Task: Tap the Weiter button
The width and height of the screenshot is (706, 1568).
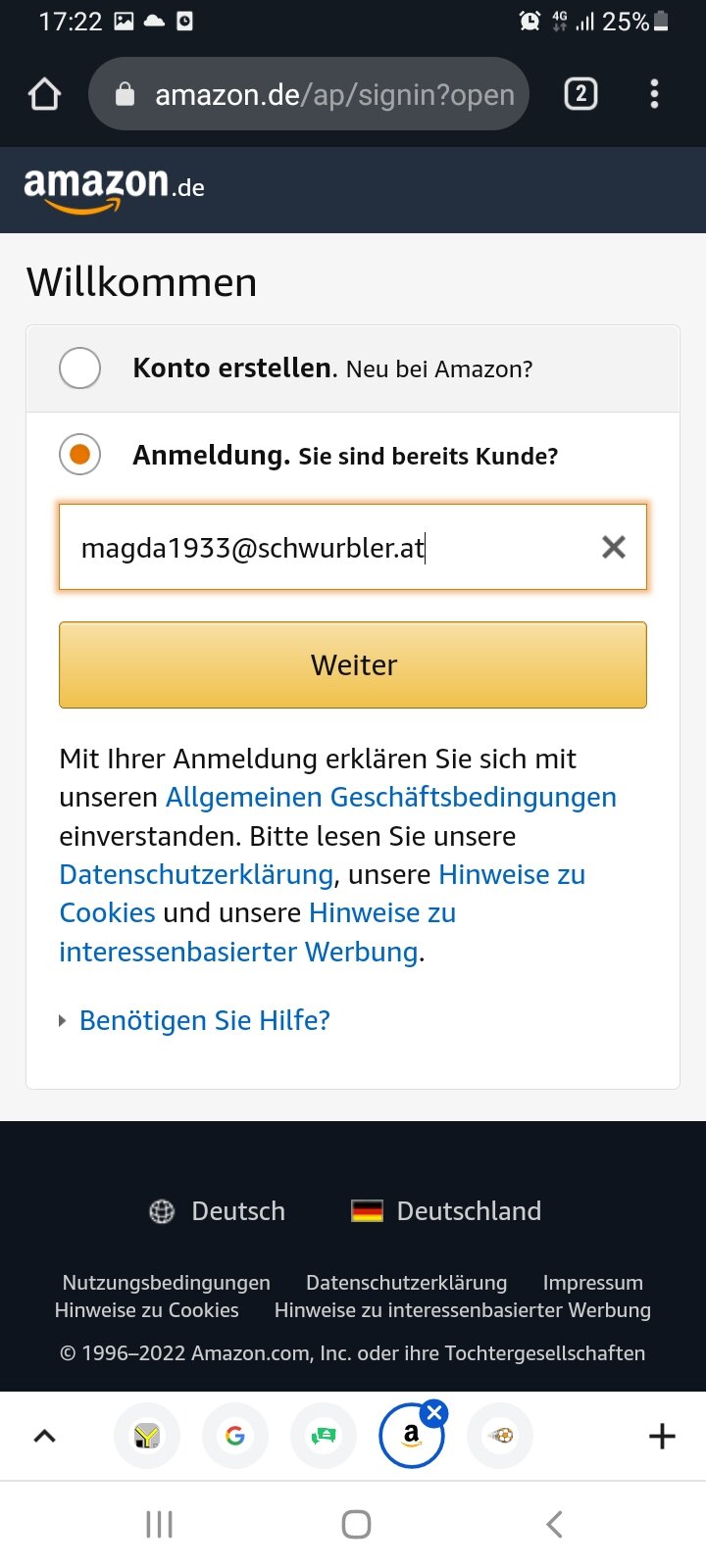Action: pos(353,664)
